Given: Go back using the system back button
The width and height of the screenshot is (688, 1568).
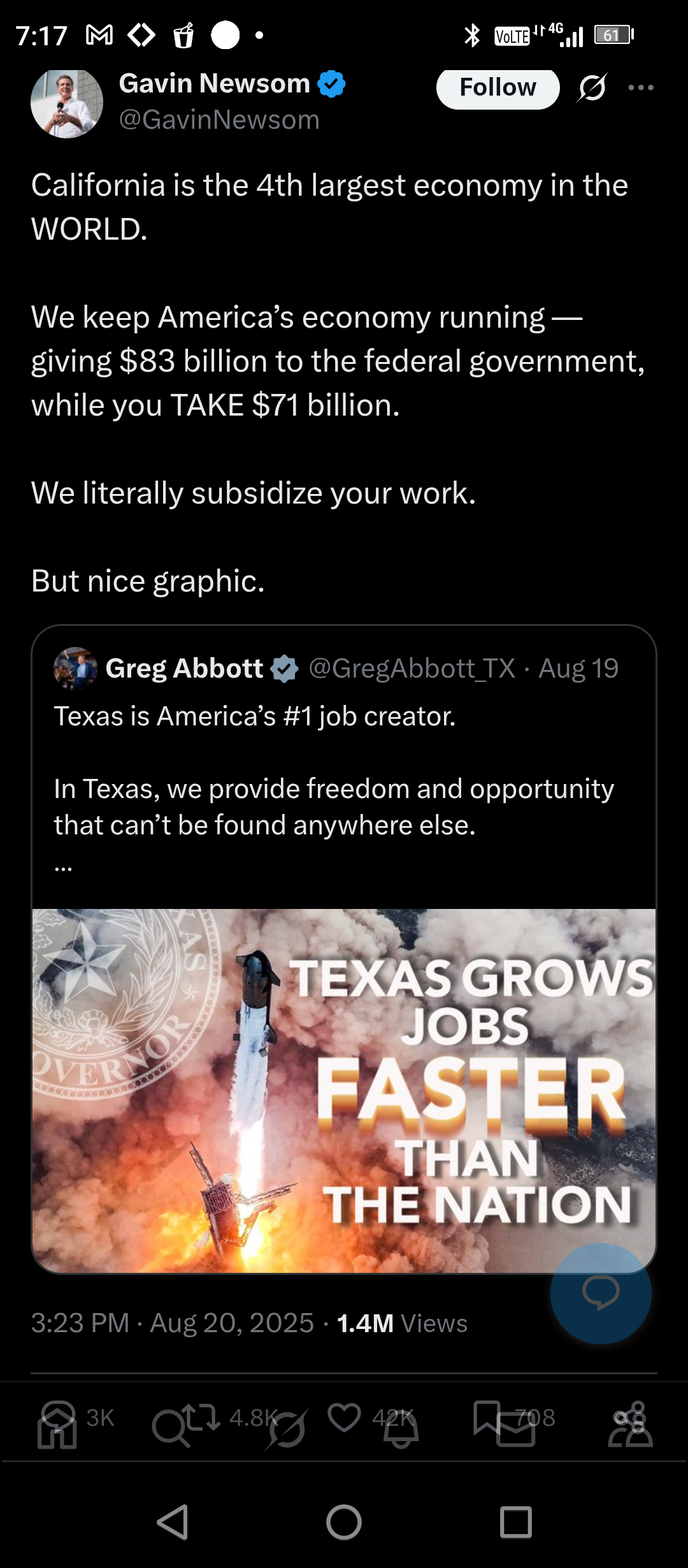Looking at the screenshot, I should pos(173,1522).
